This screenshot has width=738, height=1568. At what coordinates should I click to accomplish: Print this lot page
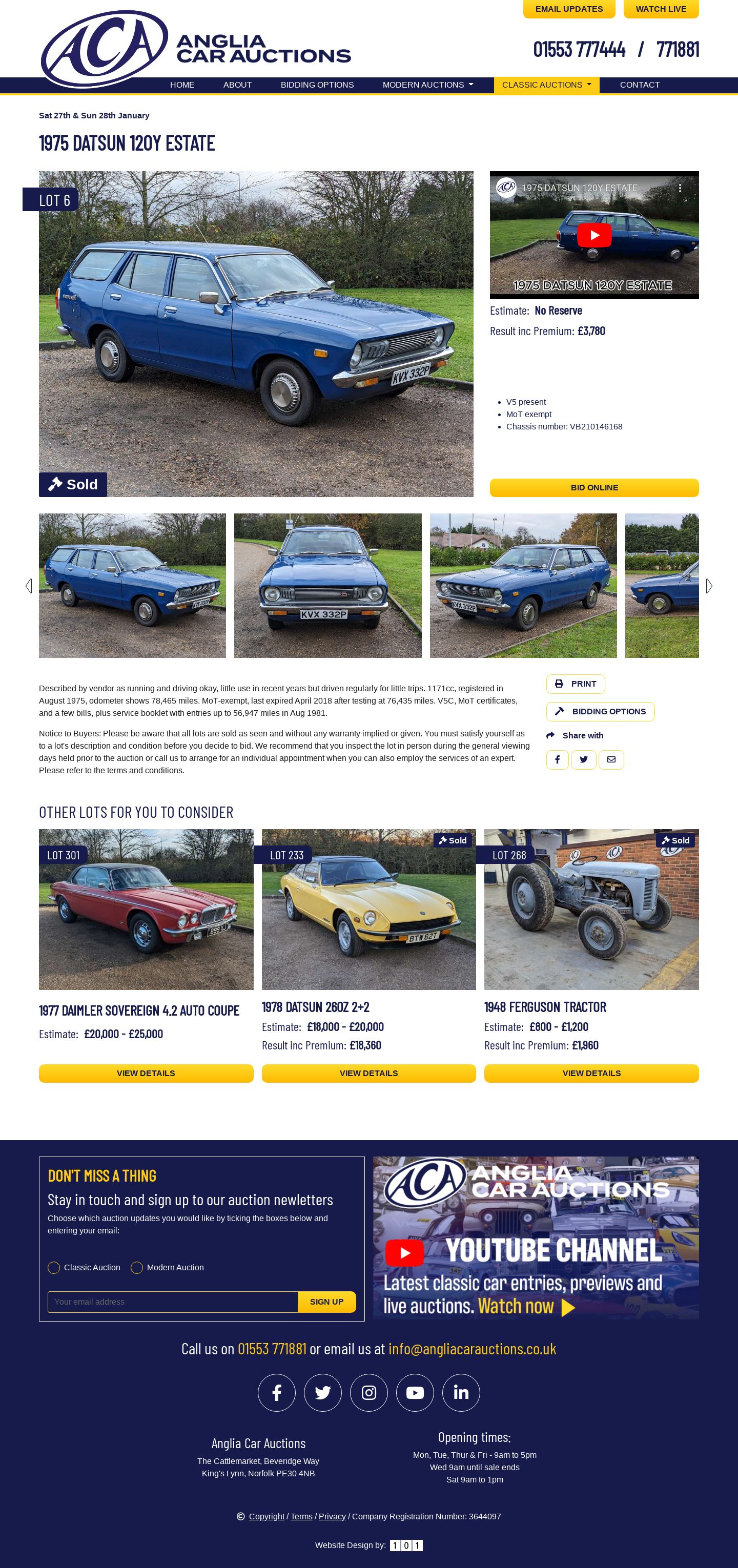point(575,684)
